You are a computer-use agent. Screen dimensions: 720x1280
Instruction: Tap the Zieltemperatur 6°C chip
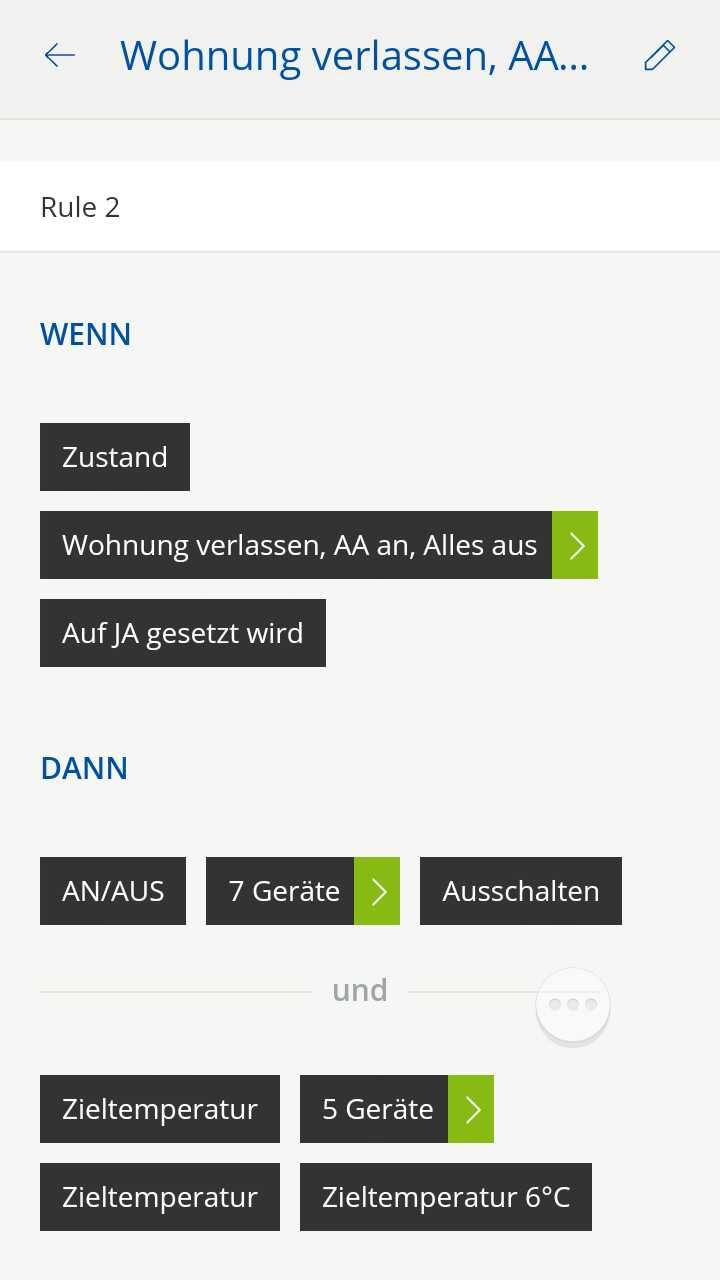[x=445, y=1197]
